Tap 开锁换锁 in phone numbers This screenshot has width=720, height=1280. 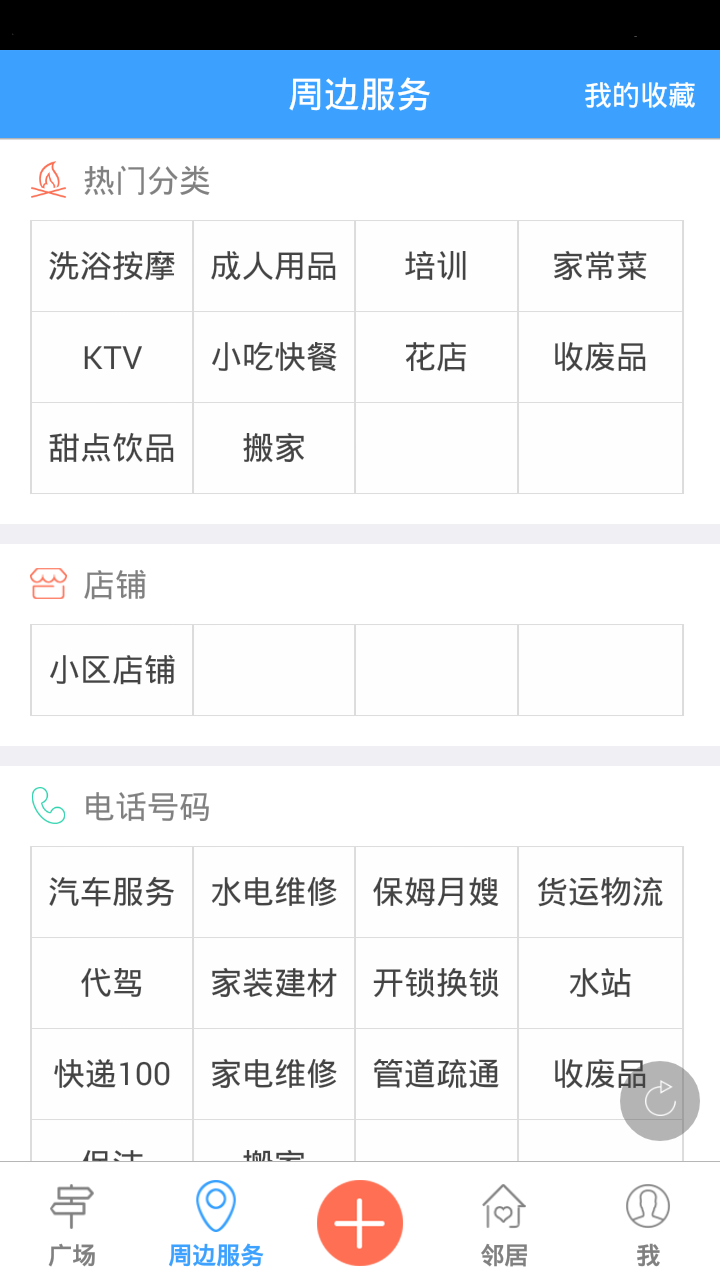coord(436,983)
